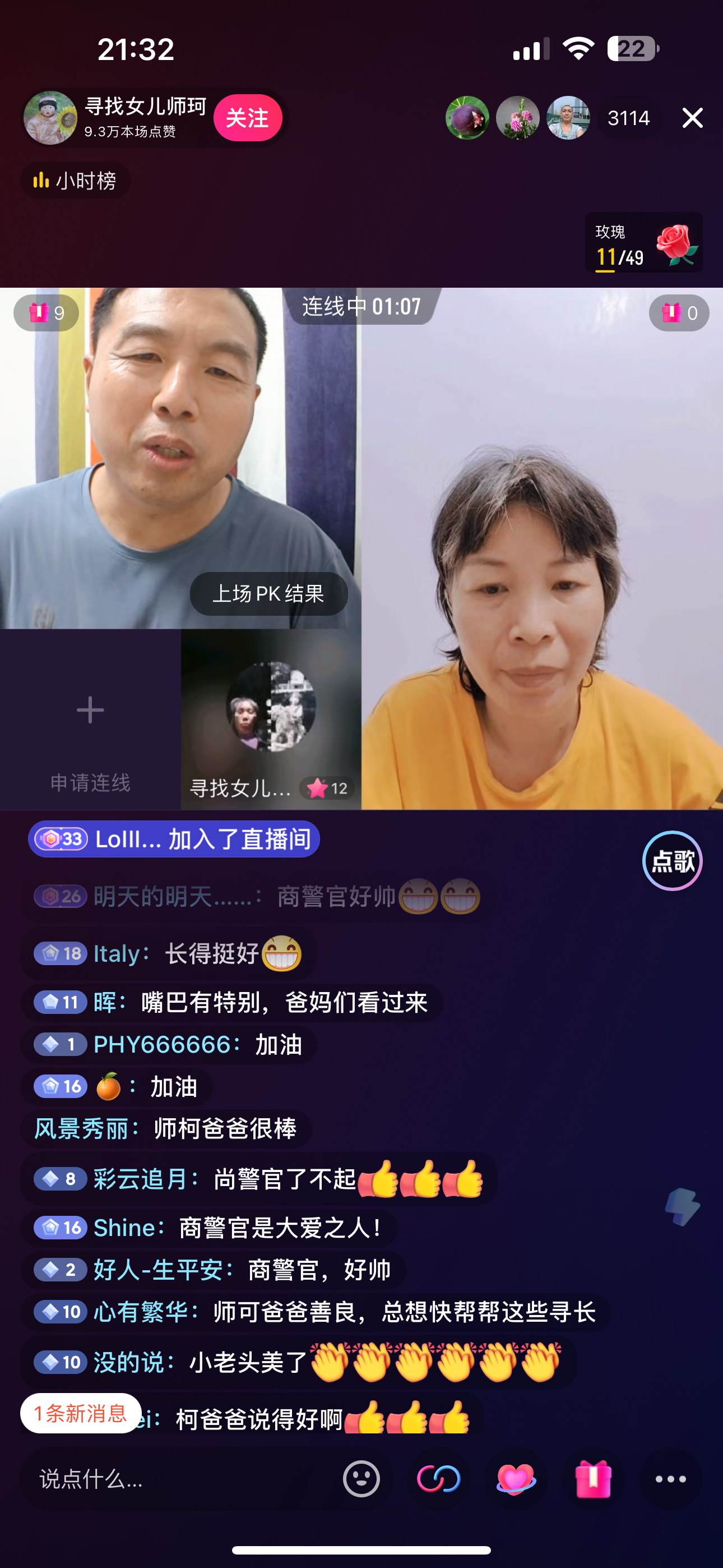The width and height of the screenshot is (723, 1568).
Task: Tap the 说点什么 comment field
Action: point(177,1478)
